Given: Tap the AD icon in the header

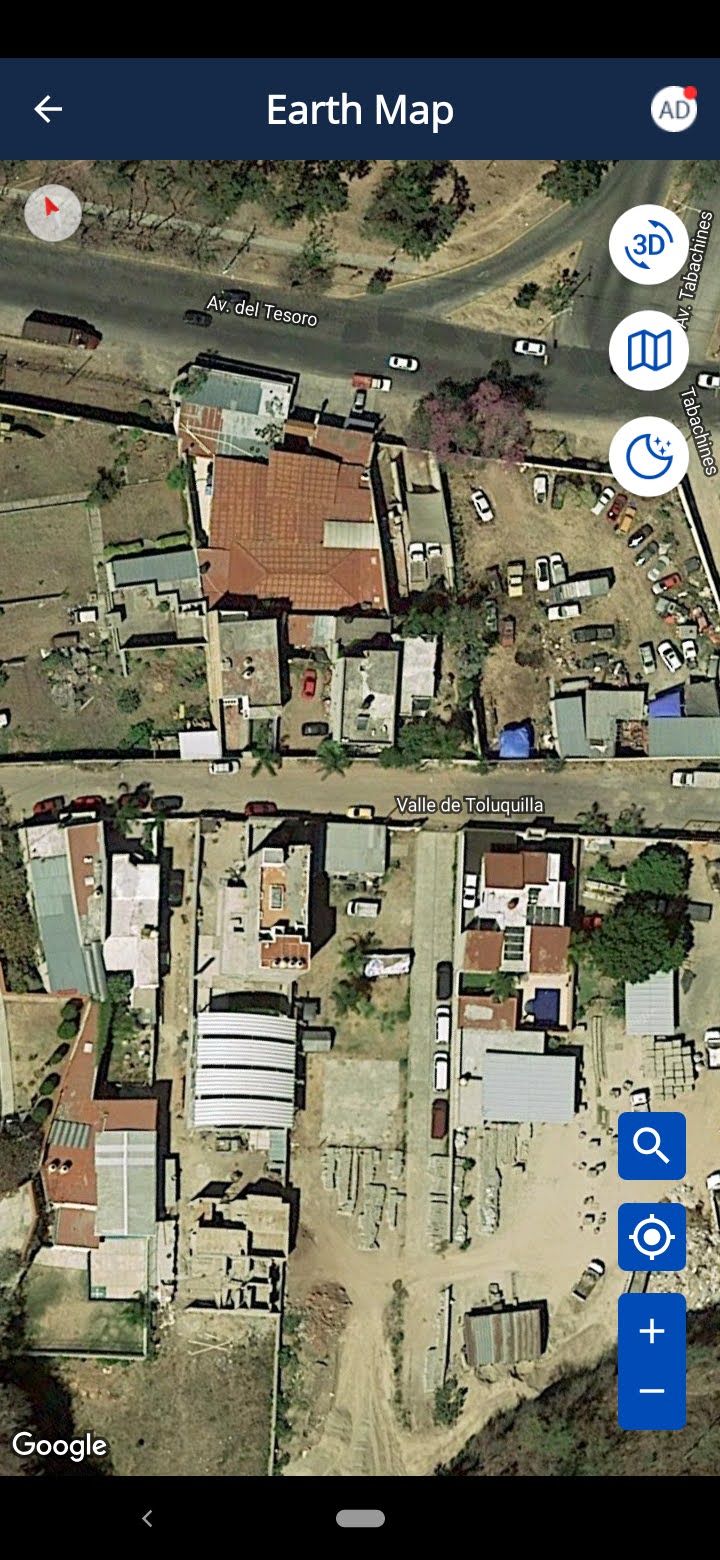Looking at the screenshot, I should click(674, 109).
